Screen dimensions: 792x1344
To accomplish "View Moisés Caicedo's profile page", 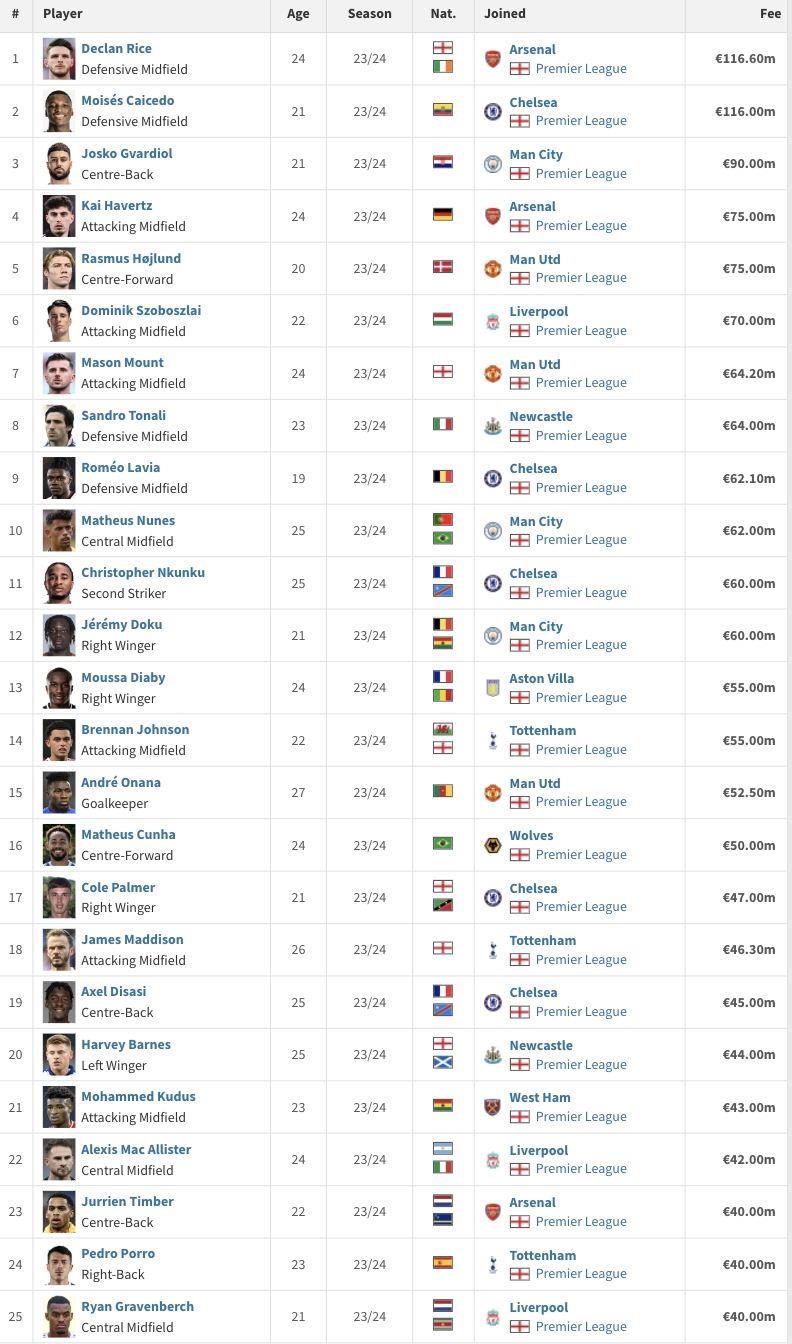I will (x=127, y=100).
